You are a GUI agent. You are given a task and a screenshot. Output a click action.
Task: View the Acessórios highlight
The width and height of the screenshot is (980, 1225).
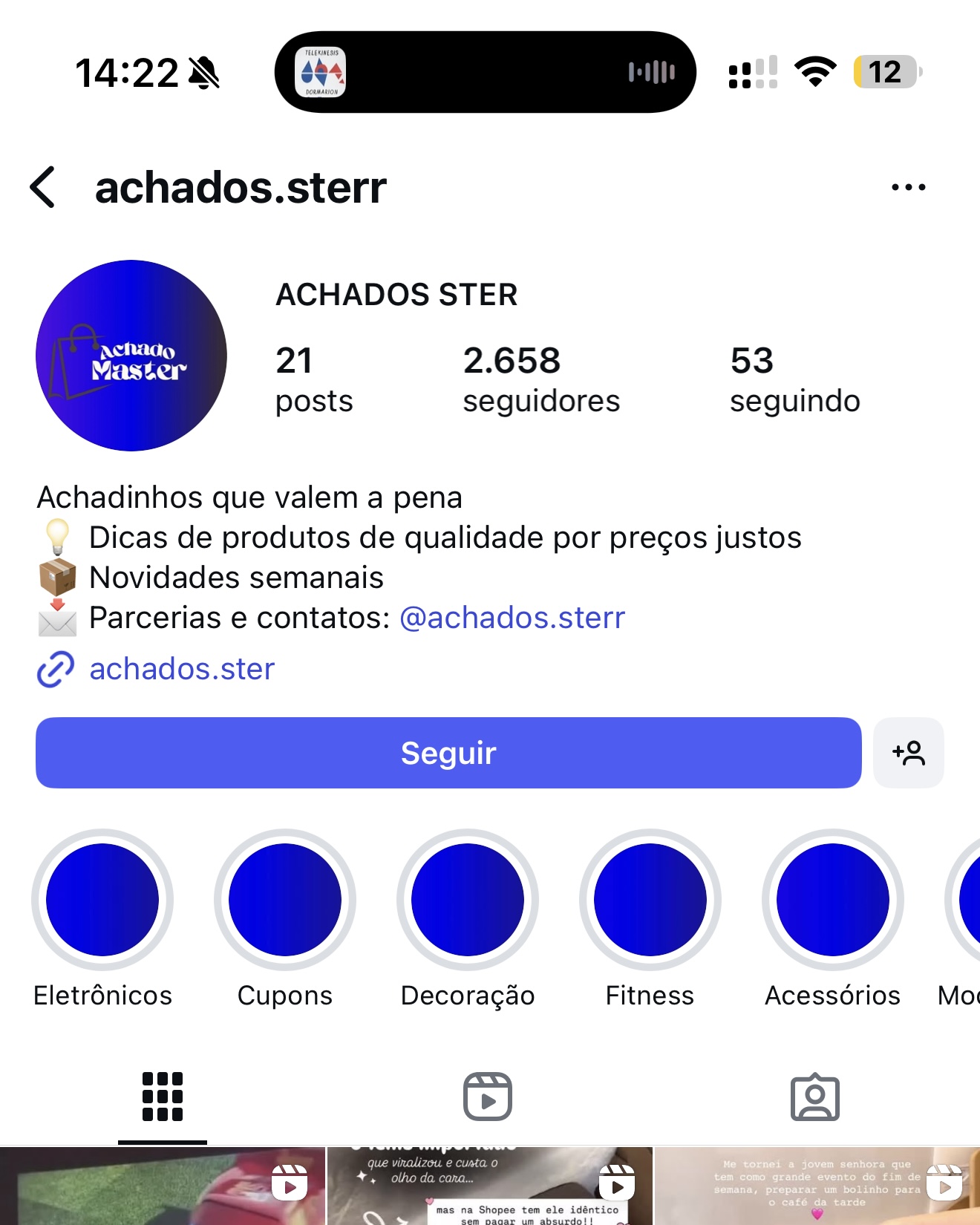pos(833,900)
